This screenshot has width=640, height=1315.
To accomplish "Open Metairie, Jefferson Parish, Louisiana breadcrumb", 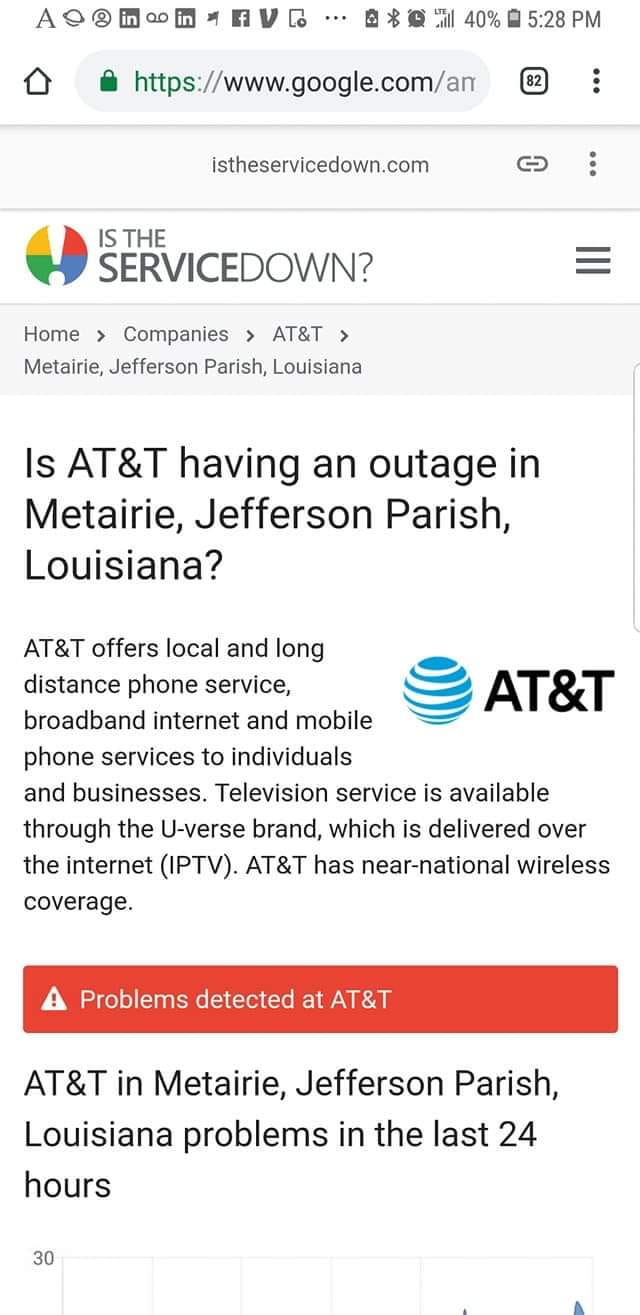I will (x=192, y=367).
